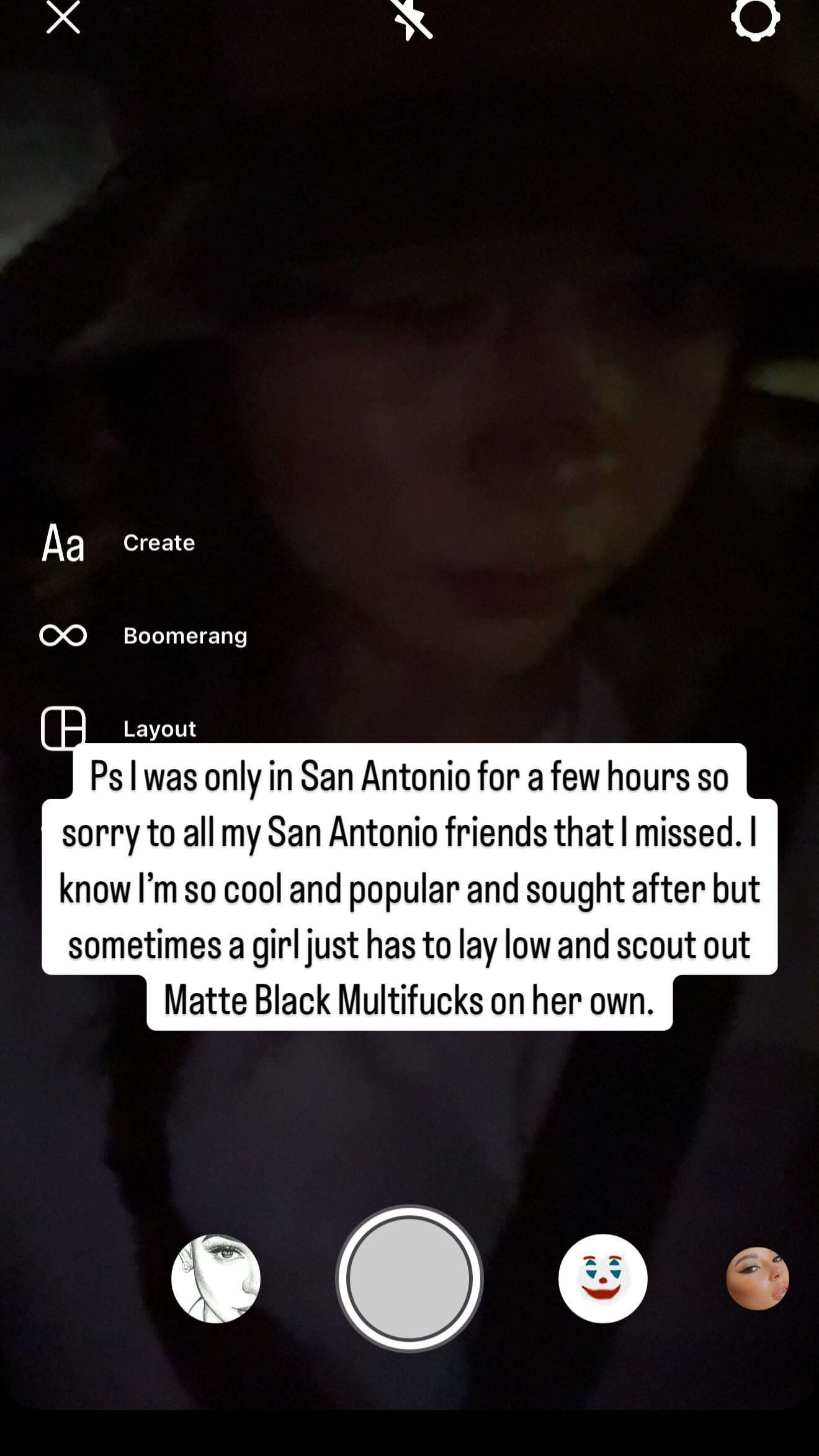The width and height of the screenshot is (819, 1456).
Task: Select the Layout label in side menu
Action: point(159,730)
